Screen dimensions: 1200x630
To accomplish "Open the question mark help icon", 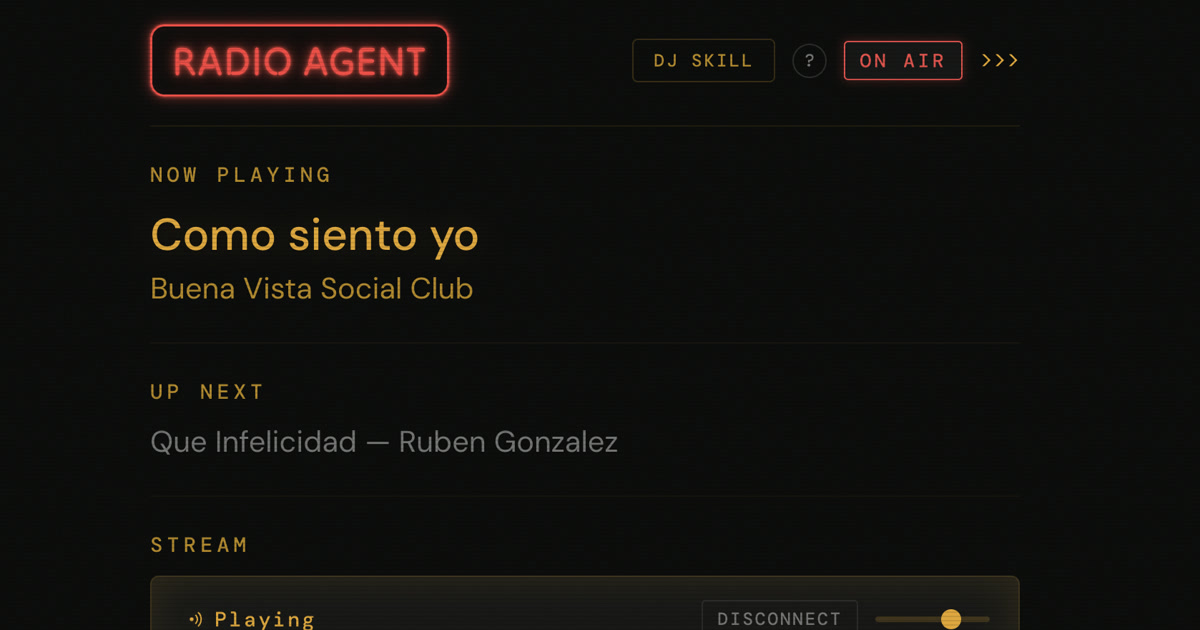I will tap(809, 61).
